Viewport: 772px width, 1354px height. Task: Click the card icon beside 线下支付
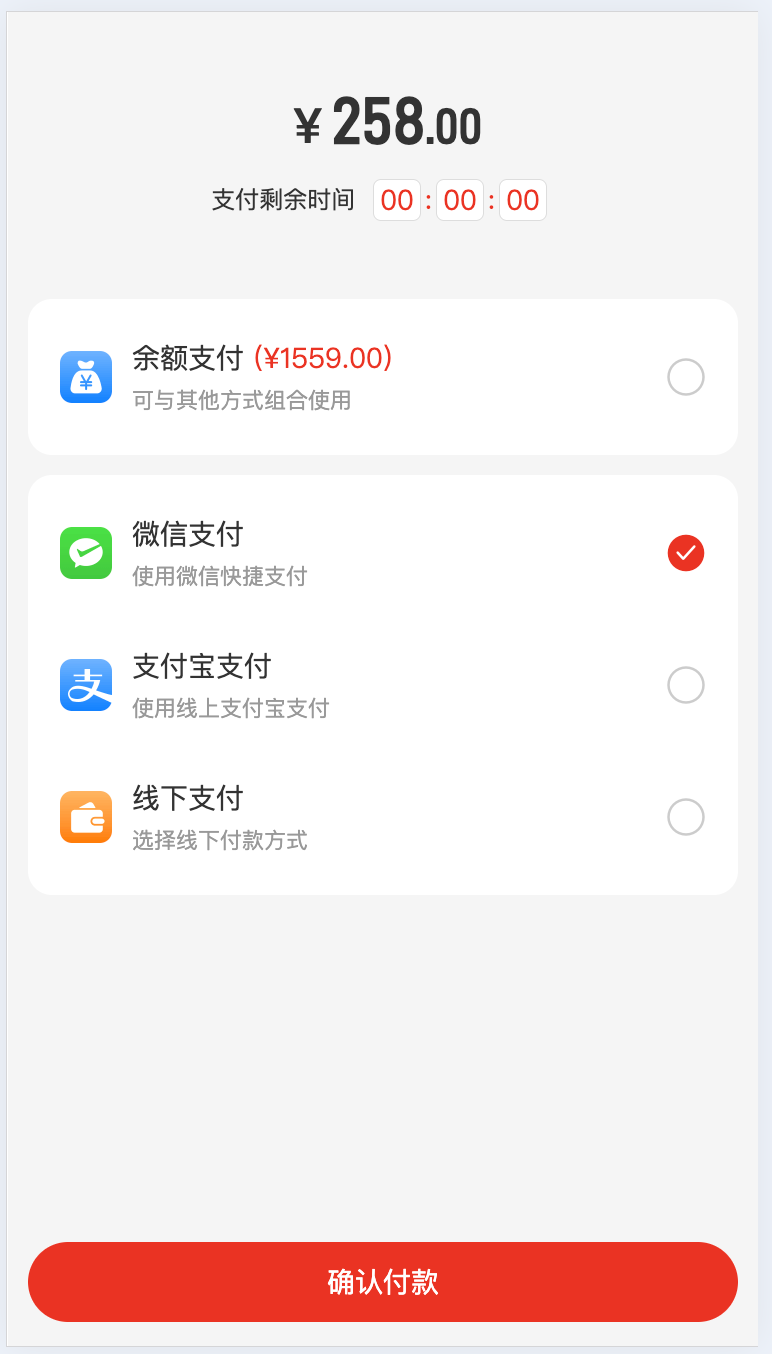(x=86, y=817)
